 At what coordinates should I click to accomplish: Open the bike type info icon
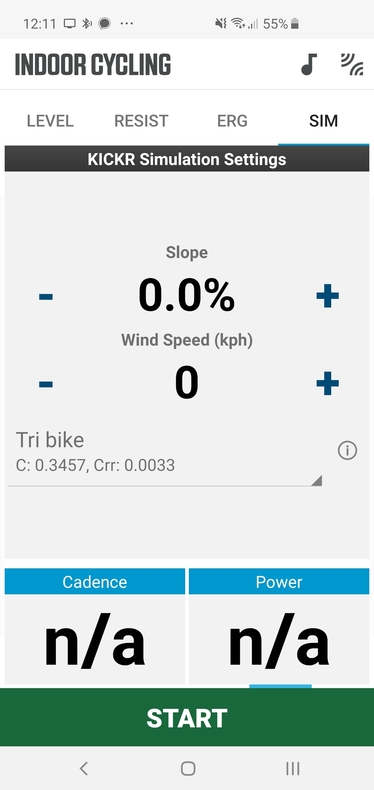coord(347,450)
